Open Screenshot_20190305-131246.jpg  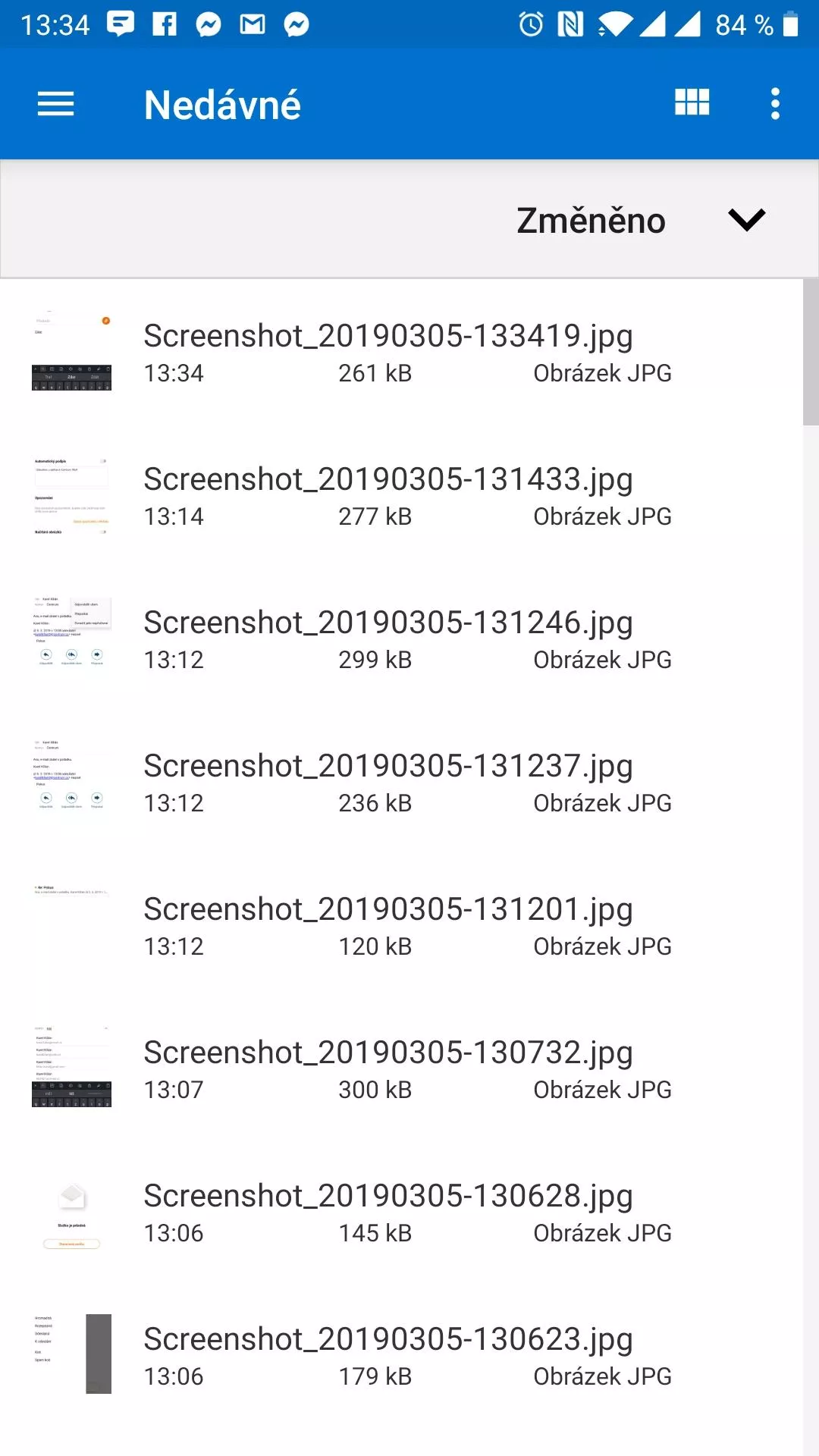point(402,638)
